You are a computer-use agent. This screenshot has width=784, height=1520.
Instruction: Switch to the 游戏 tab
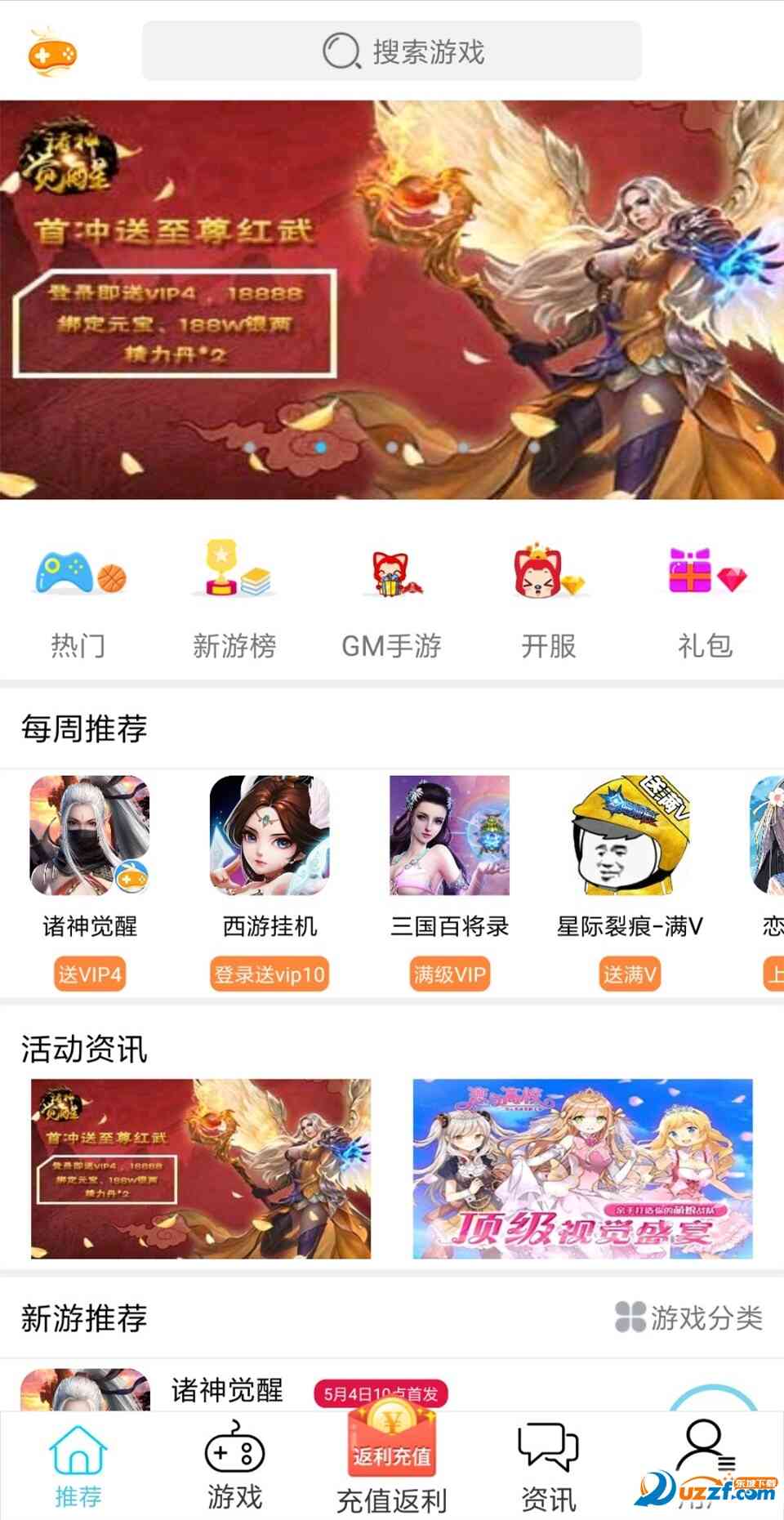point(234,1466)
